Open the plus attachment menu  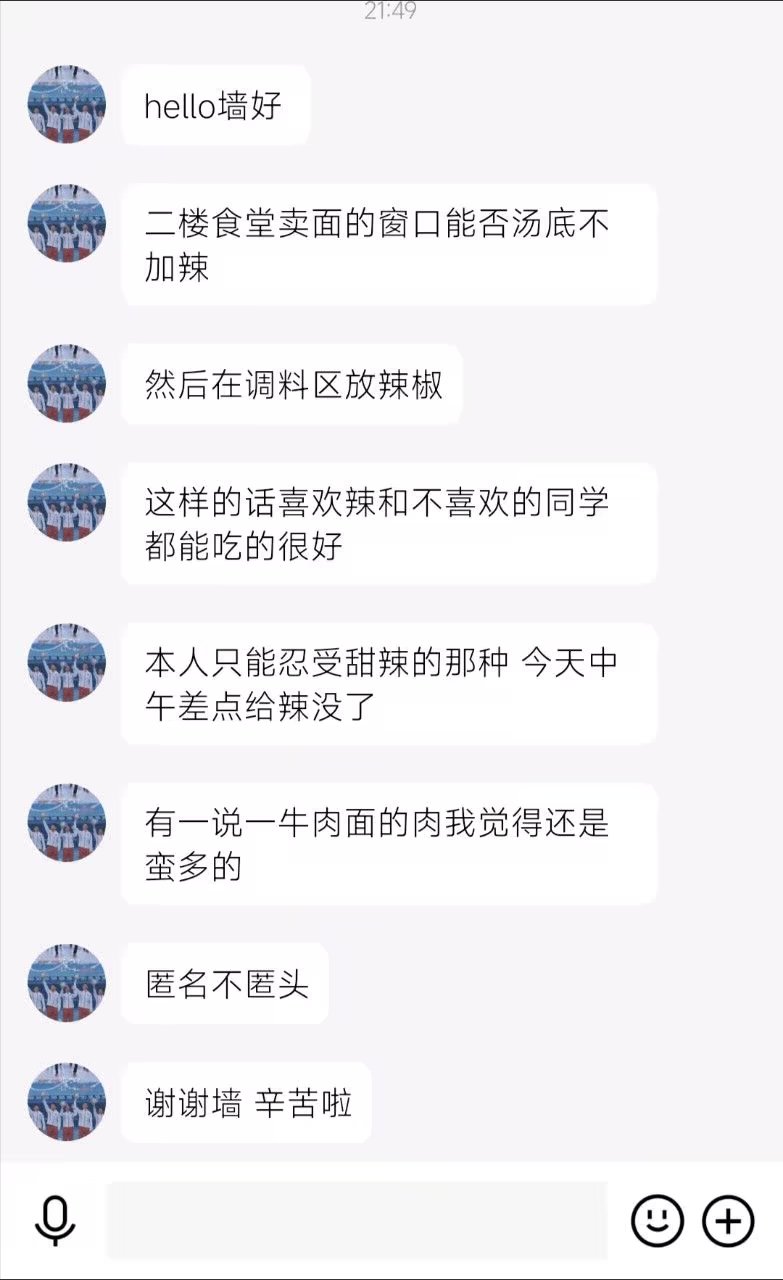point(728,1221)
